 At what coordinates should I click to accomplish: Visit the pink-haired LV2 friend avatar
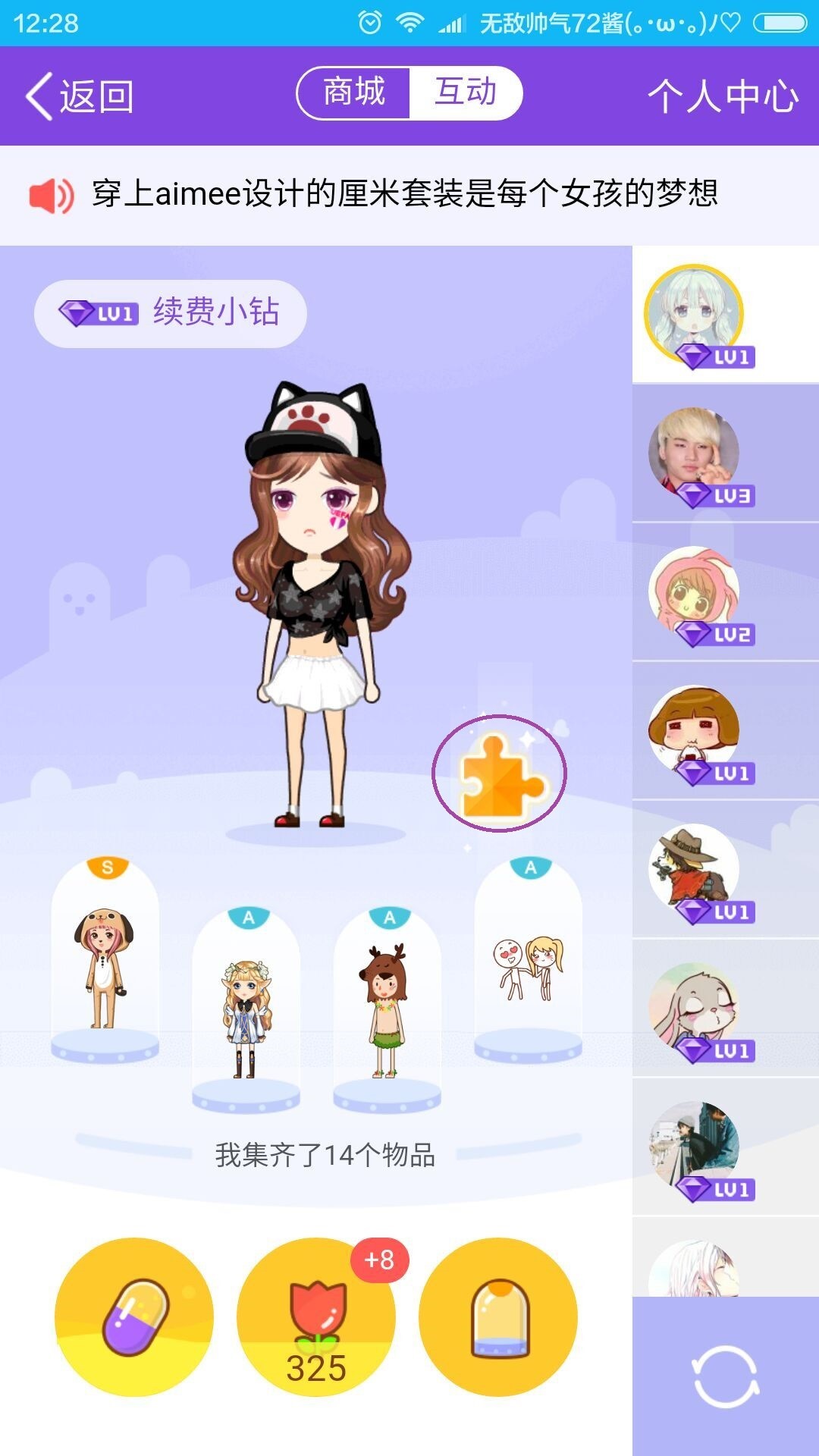(x=694, y=591)
